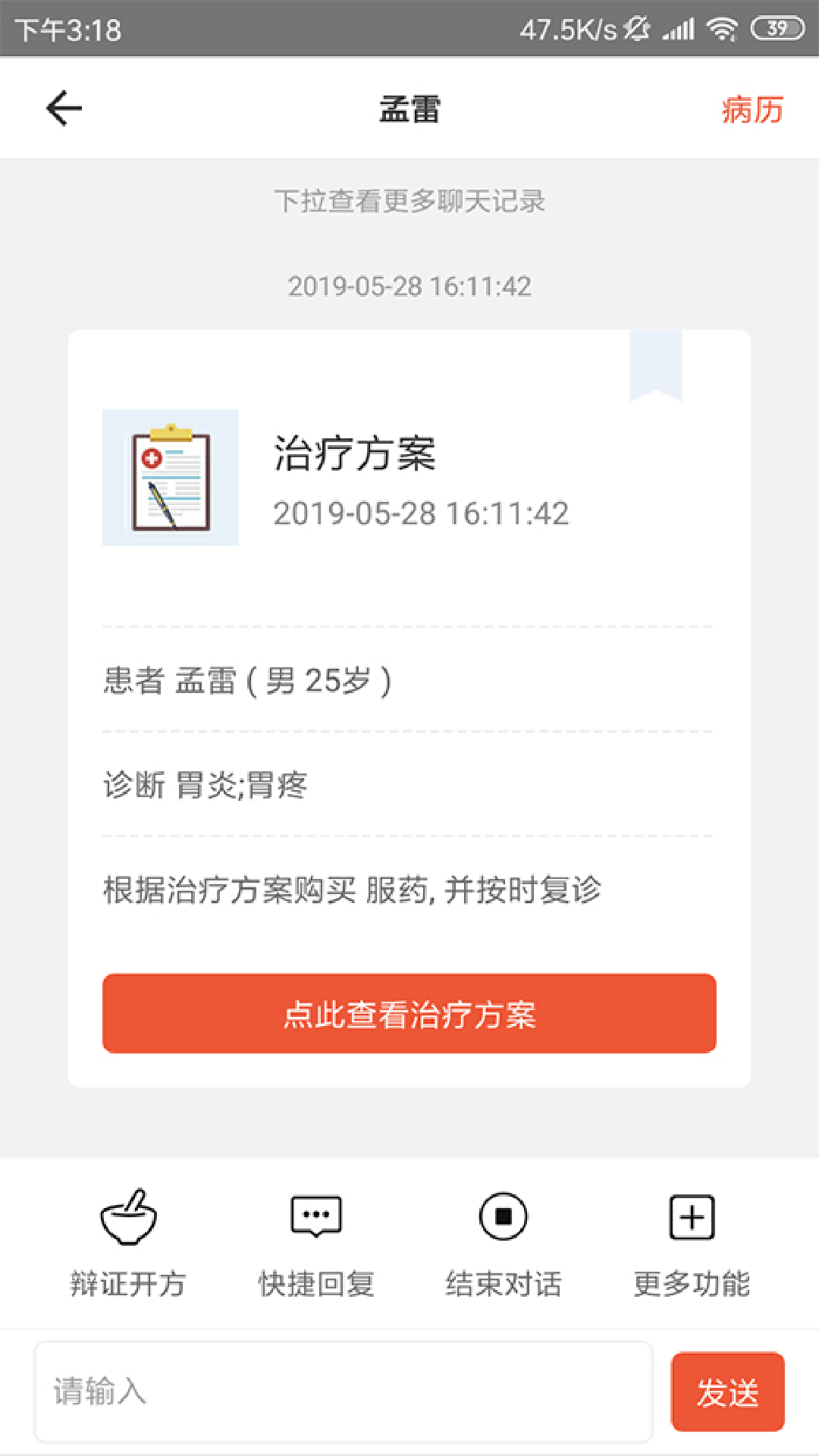Open 快捷回复 quick replies
Viewport: 819px width, 1456px height.
click(316, 1244)
